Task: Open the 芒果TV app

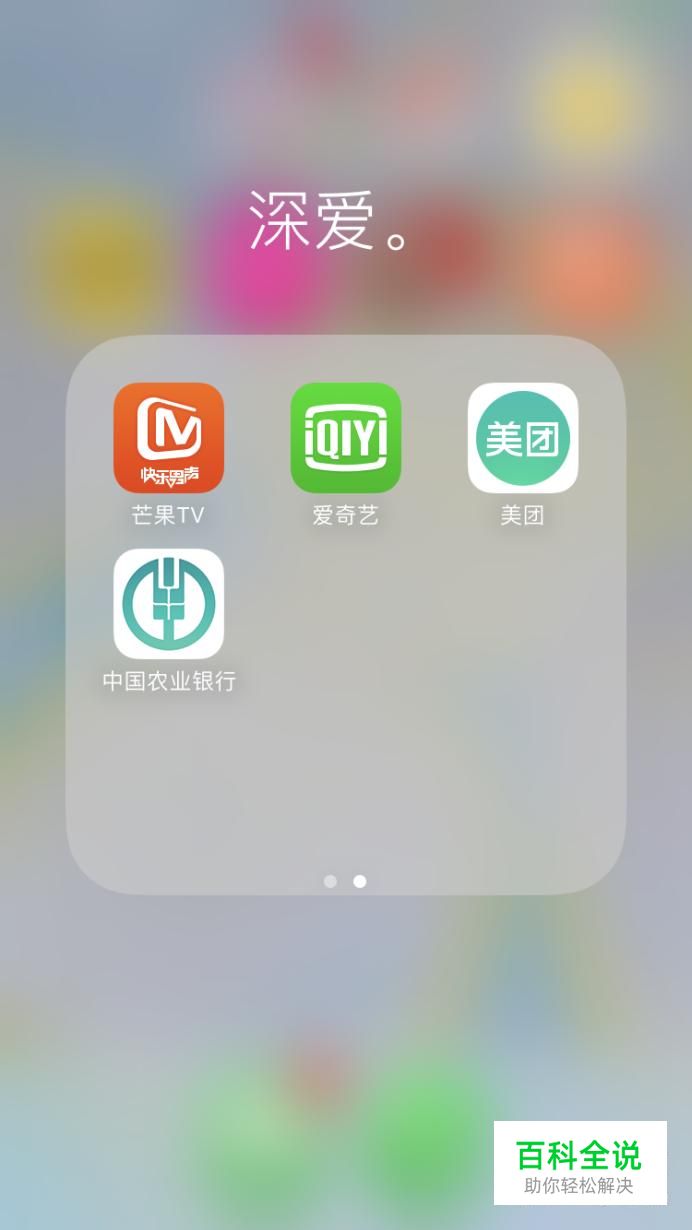Action: [168, 438]
